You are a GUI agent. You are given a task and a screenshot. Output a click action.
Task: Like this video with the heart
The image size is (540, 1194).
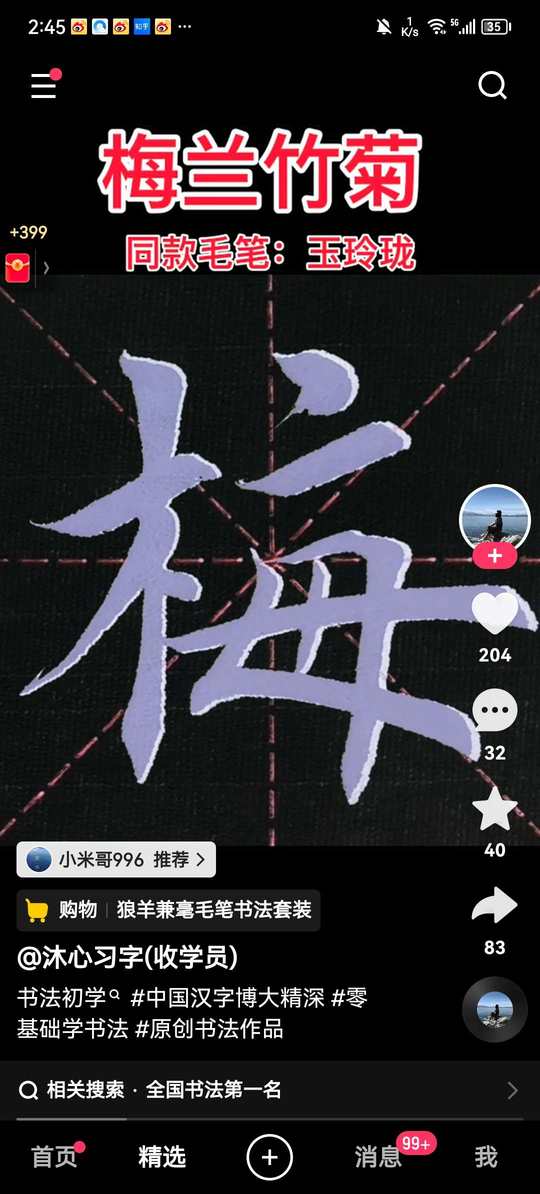[x=495, y=612]
